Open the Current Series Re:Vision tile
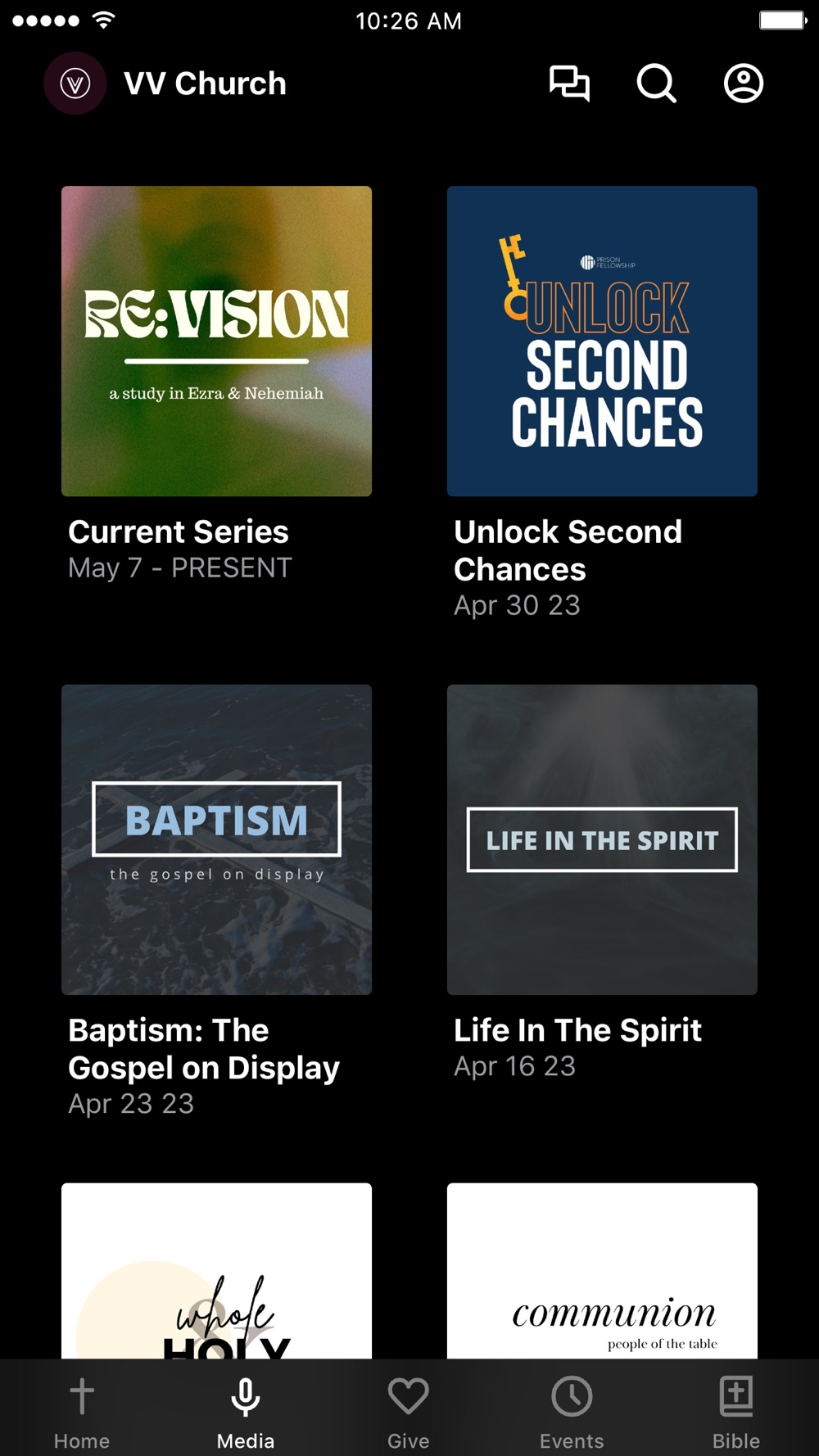819x1456 pixels. point(216,341)
